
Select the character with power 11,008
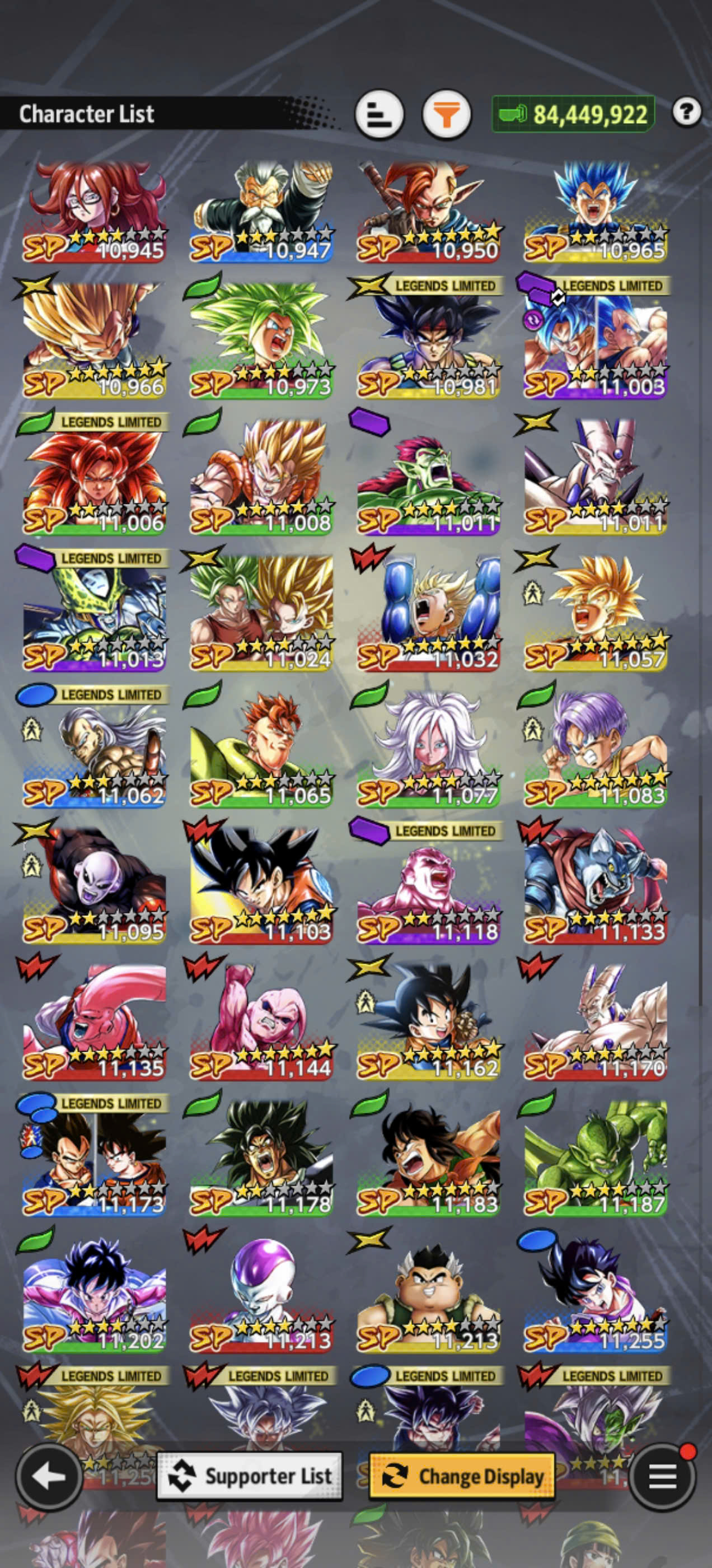pyautogui.click(x=261, y=474)
